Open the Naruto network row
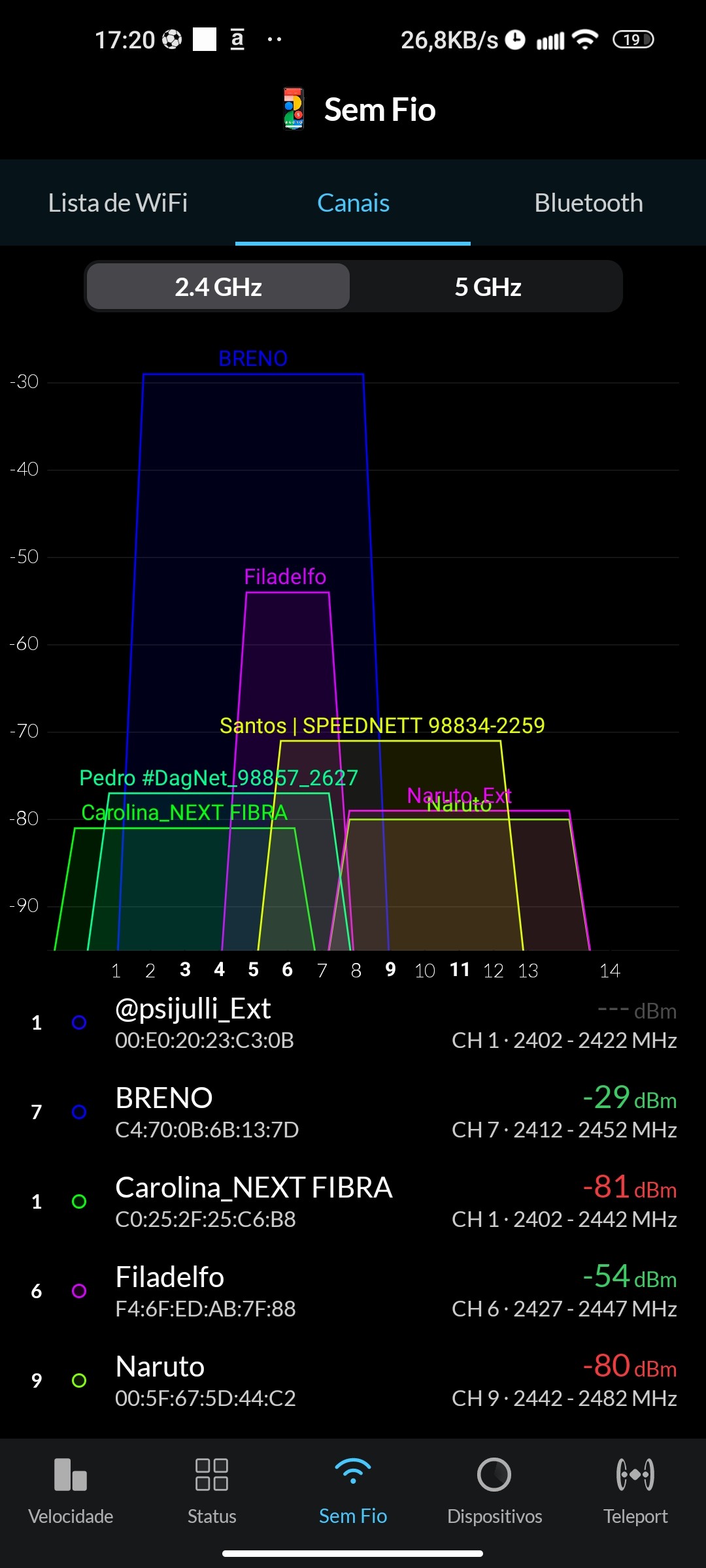The width and height of the screenshot is (706, 1568). pyautogui.click(x=353, y=1381)
